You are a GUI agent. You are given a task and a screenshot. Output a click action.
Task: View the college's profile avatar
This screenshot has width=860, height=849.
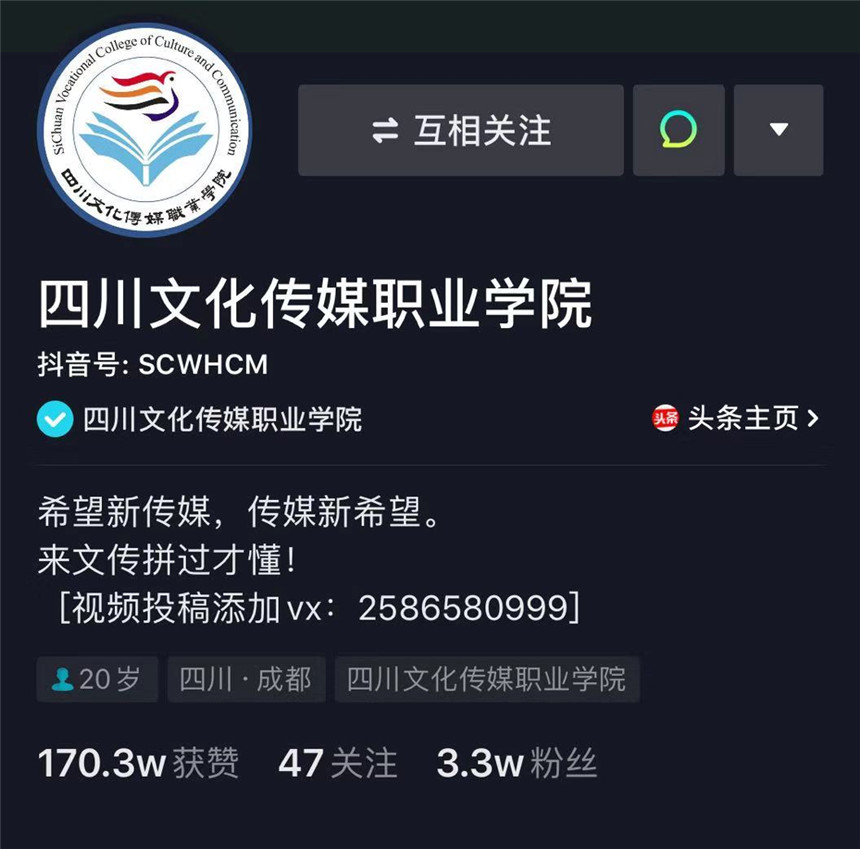pyautogui.click(x=145, y=131)
